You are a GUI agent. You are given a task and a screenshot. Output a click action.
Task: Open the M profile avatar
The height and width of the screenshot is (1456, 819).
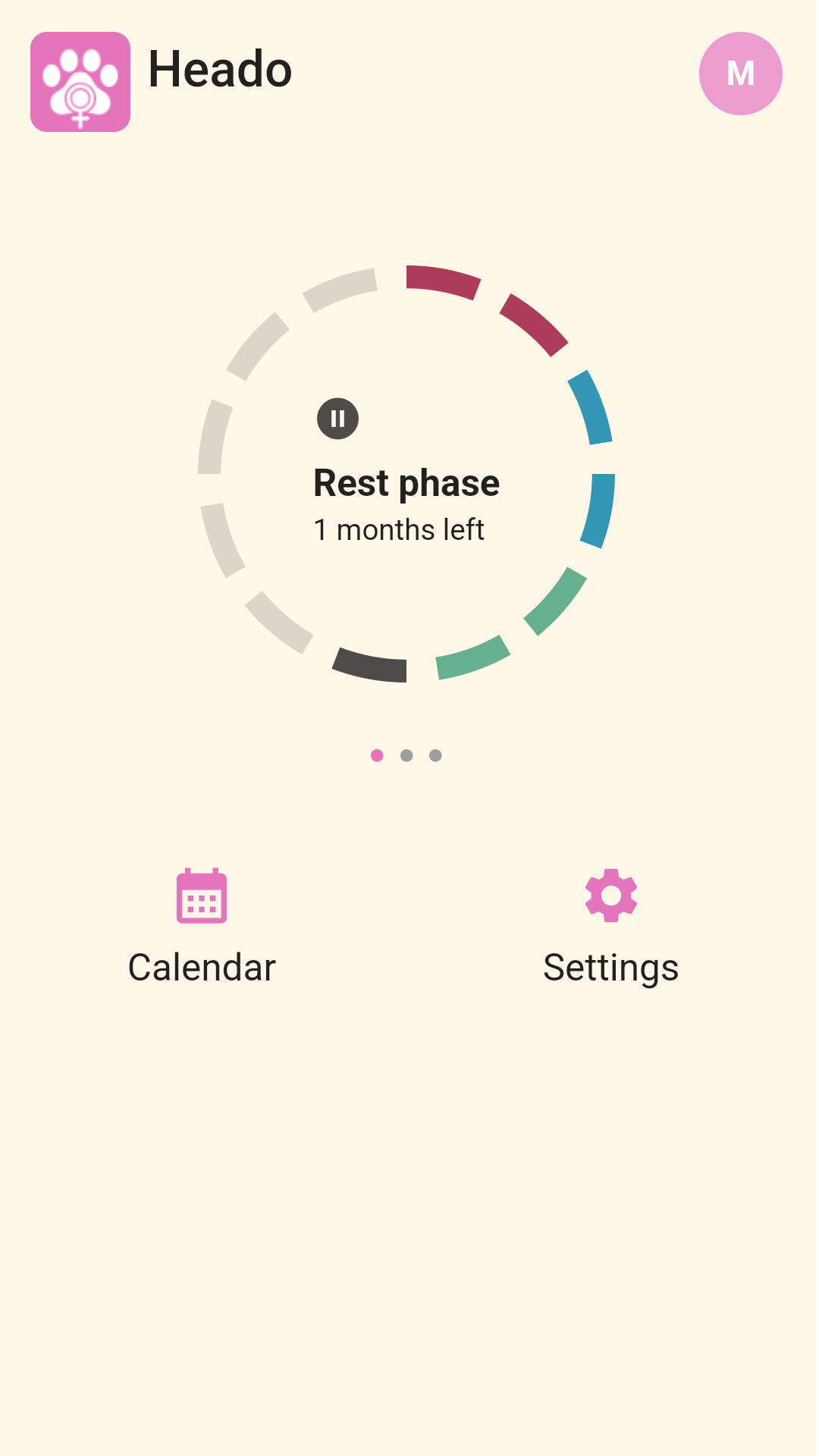[x=740, y=74]
